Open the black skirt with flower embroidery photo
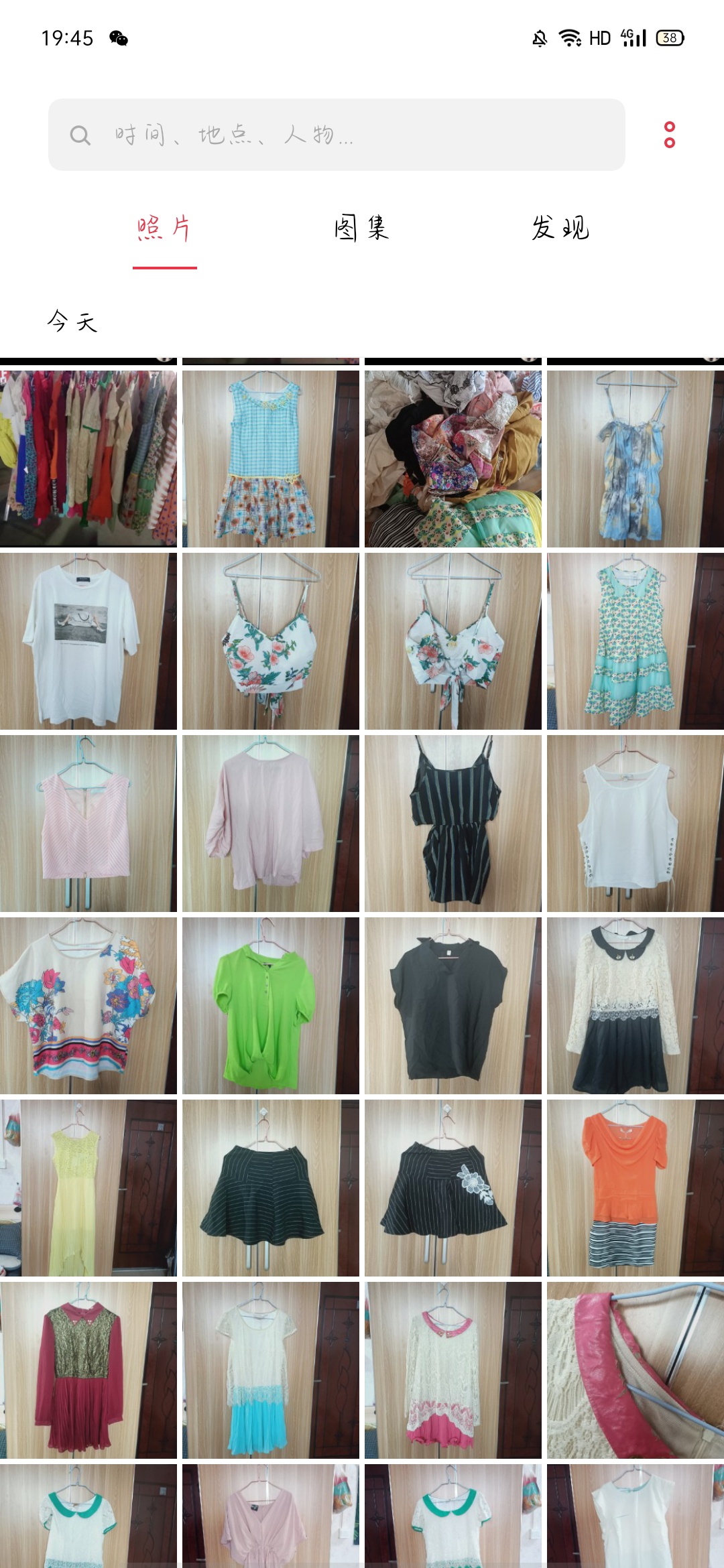The height and width of the screenshot is (1568, 724). 452,1188
